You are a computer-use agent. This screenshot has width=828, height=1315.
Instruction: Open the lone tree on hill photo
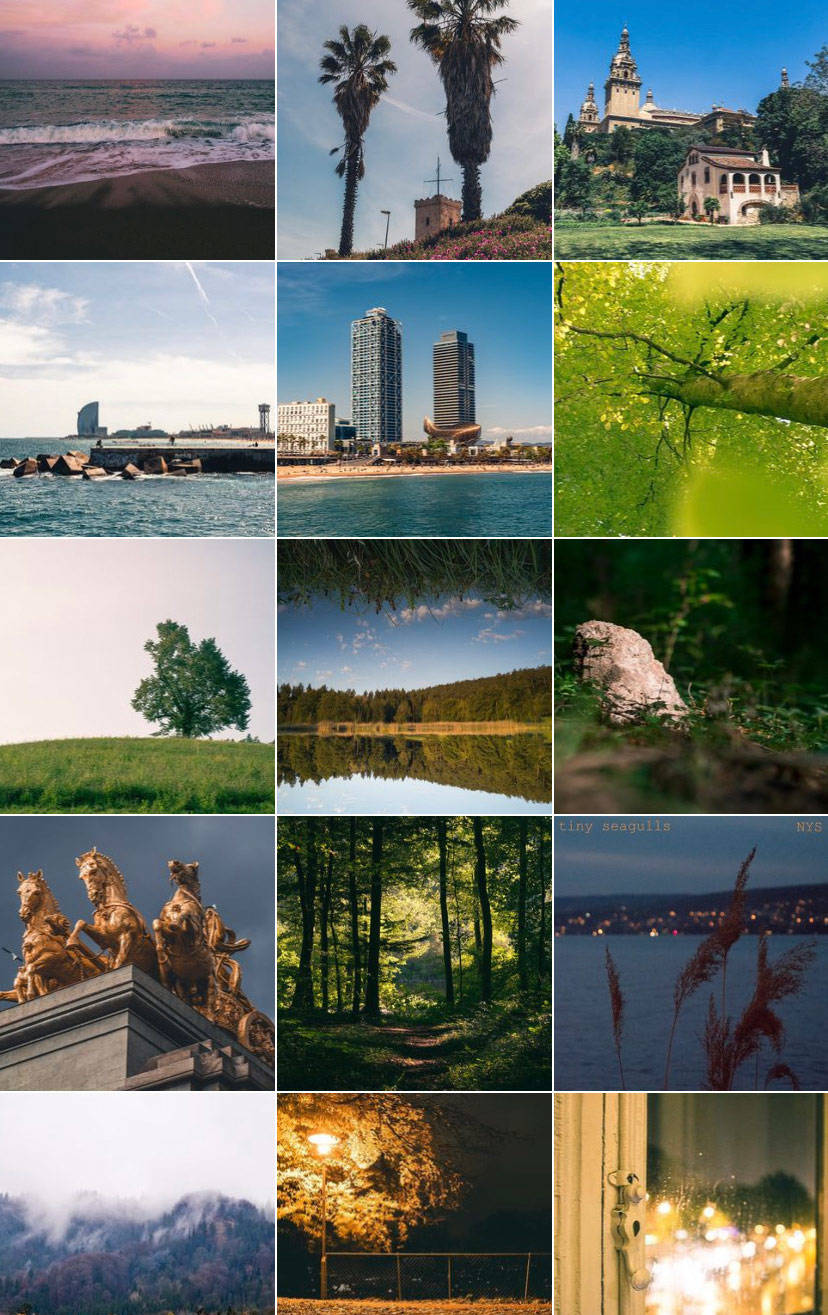[137, 676]
